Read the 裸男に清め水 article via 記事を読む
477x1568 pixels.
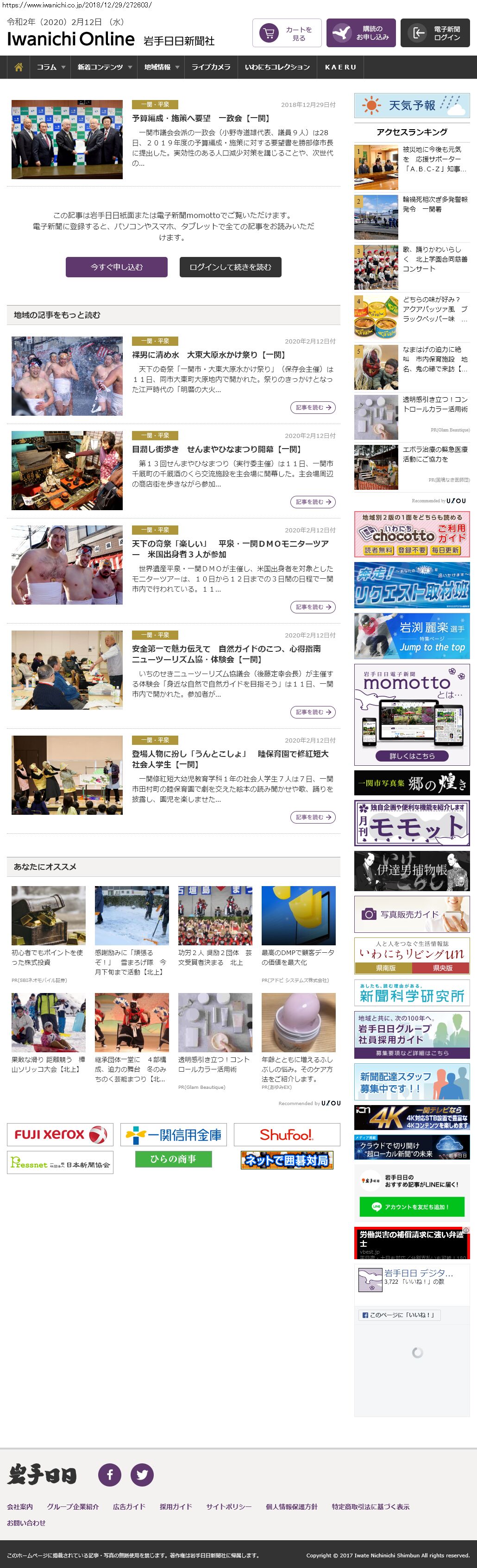pos(313,407)
